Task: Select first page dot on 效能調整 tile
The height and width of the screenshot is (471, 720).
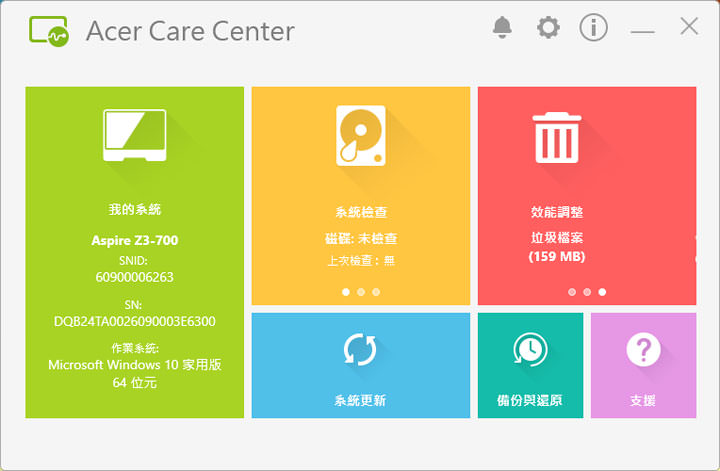Action: tap(572, 292)
